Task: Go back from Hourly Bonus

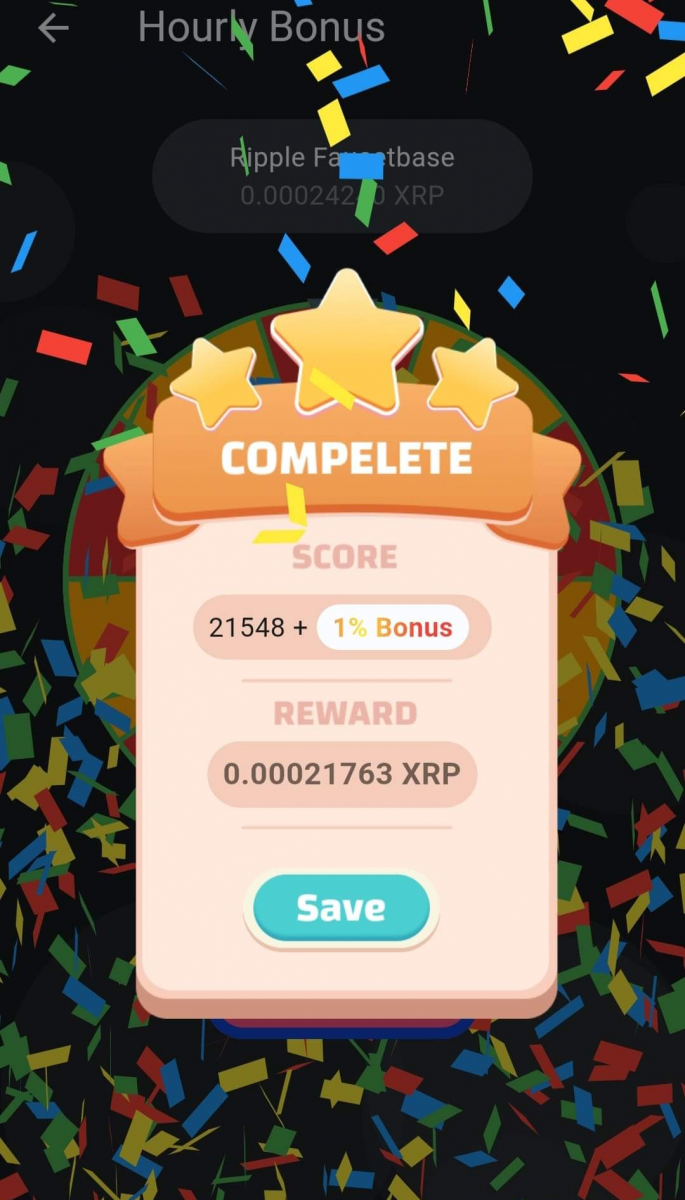Action: (53, 28)
